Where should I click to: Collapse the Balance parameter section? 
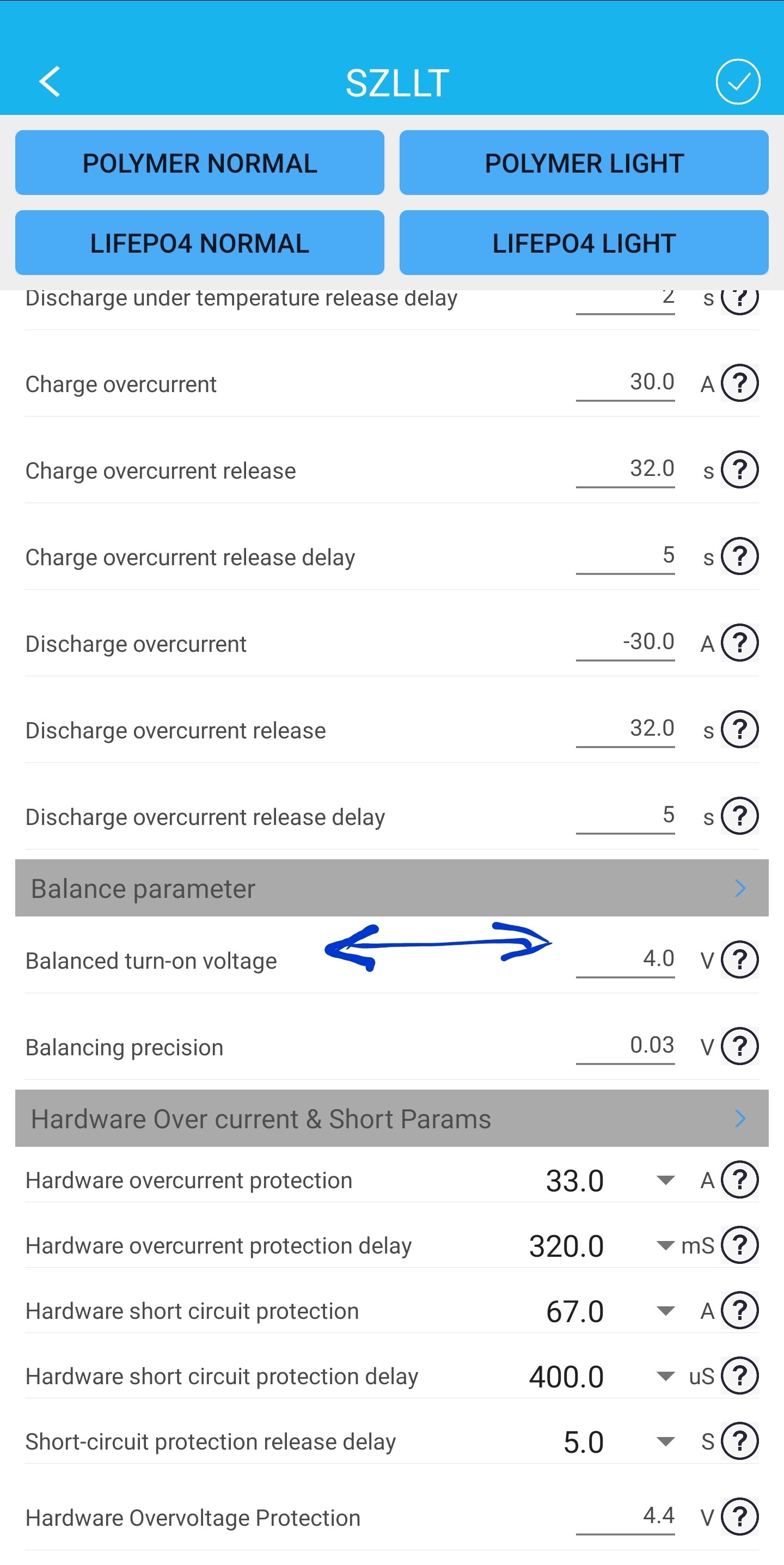pyautogui.click(x=391, y=888)
